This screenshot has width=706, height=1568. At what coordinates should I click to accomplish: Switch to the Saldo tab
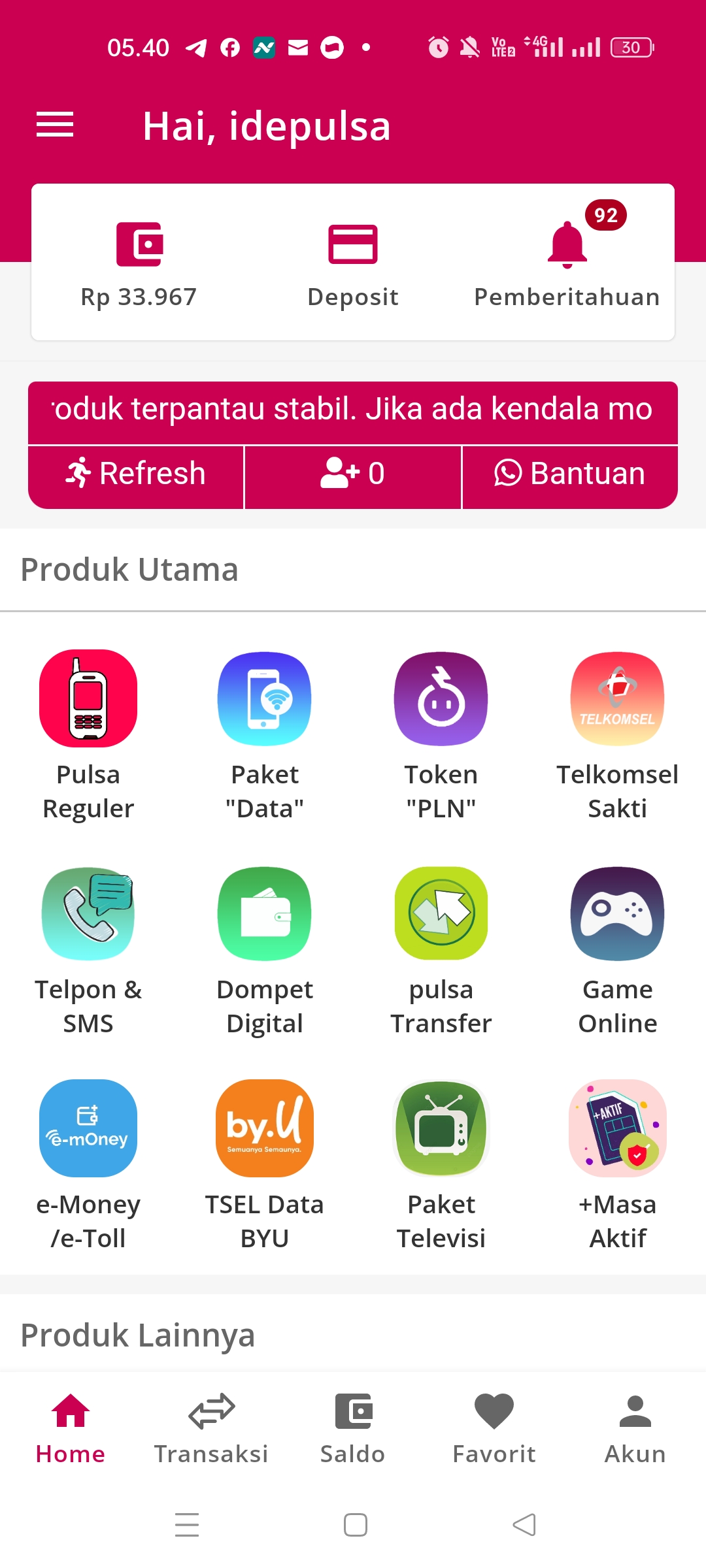(x=353, y=1428)
